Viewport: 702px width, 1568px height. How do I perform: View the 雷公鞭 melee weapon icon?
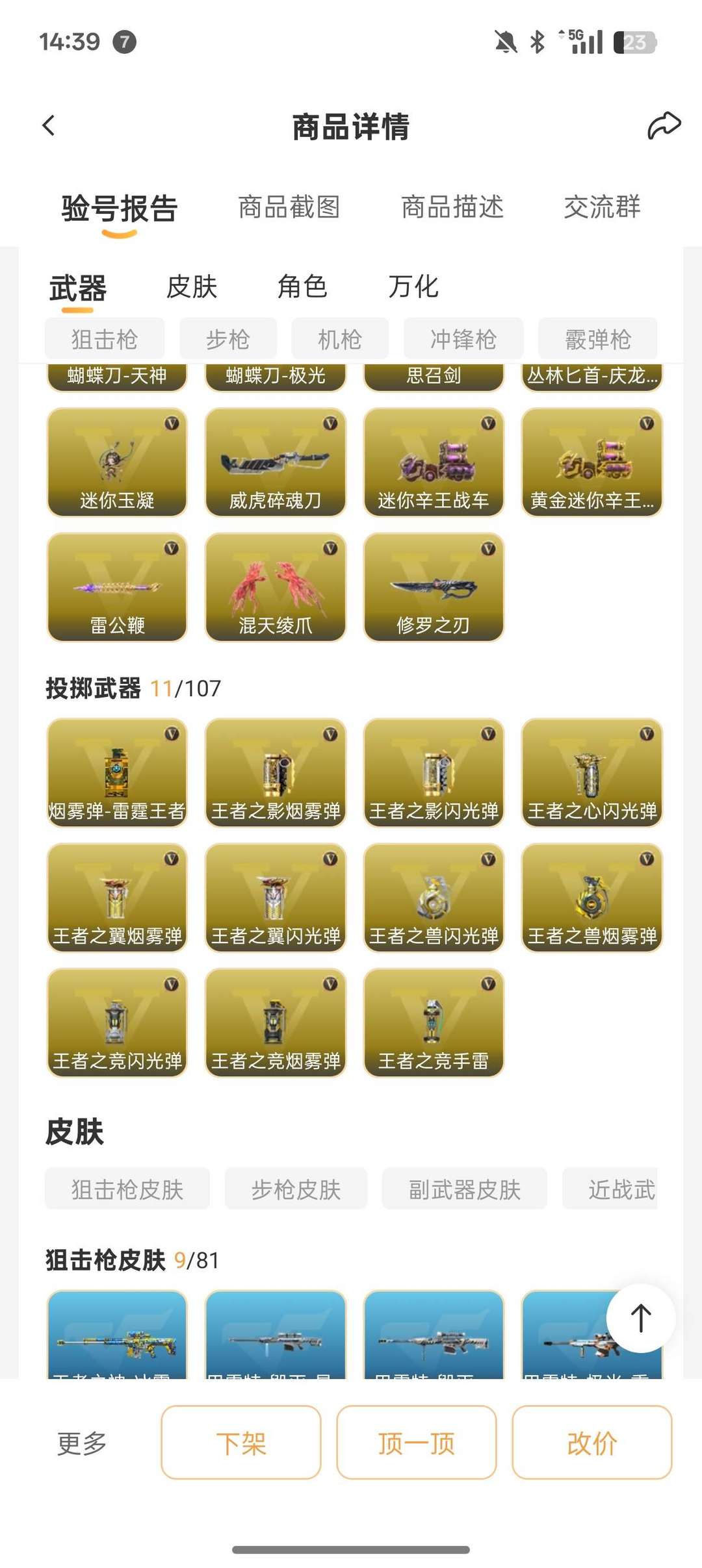pyautogui.click(x=116, y=588)
